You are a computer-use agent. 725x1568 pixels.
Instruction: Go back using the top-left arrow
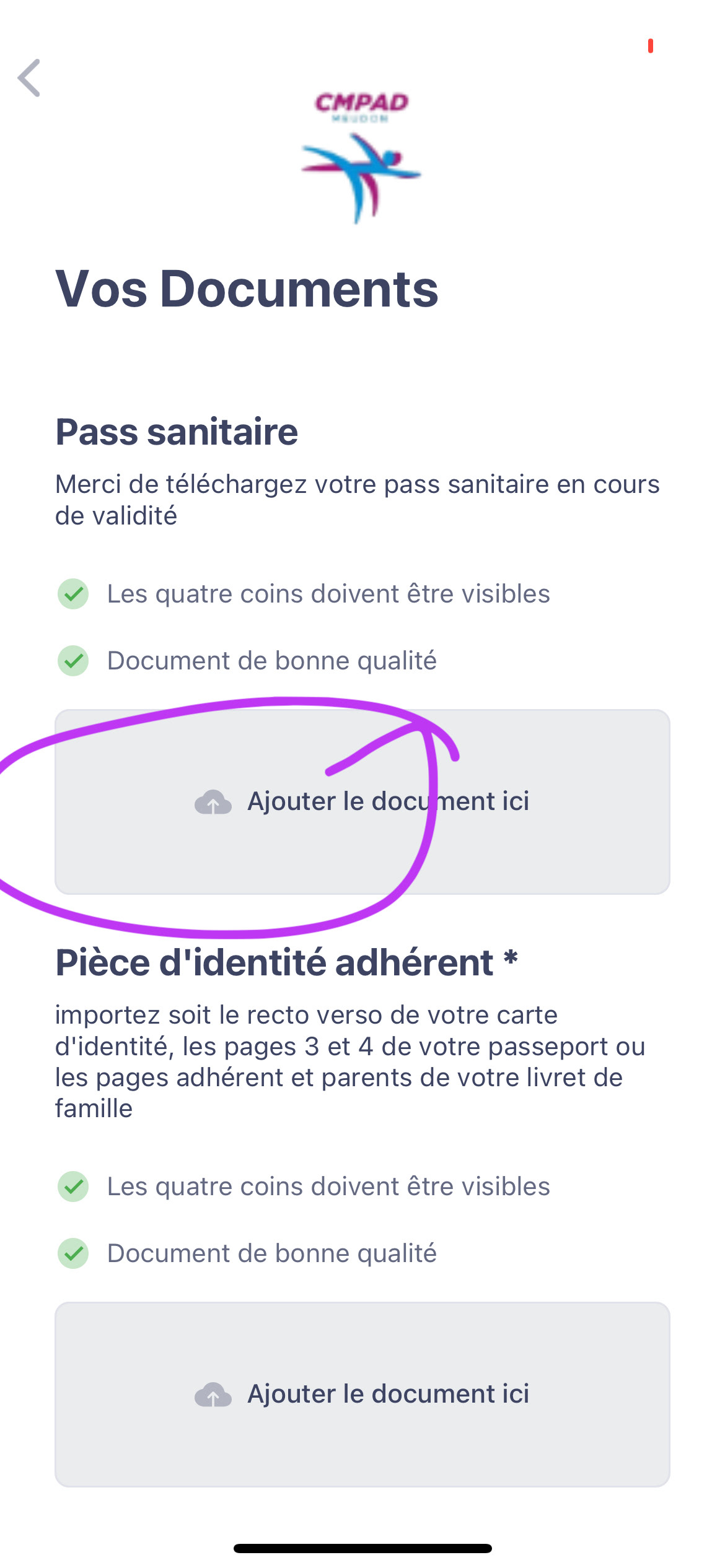click(29, 78)
